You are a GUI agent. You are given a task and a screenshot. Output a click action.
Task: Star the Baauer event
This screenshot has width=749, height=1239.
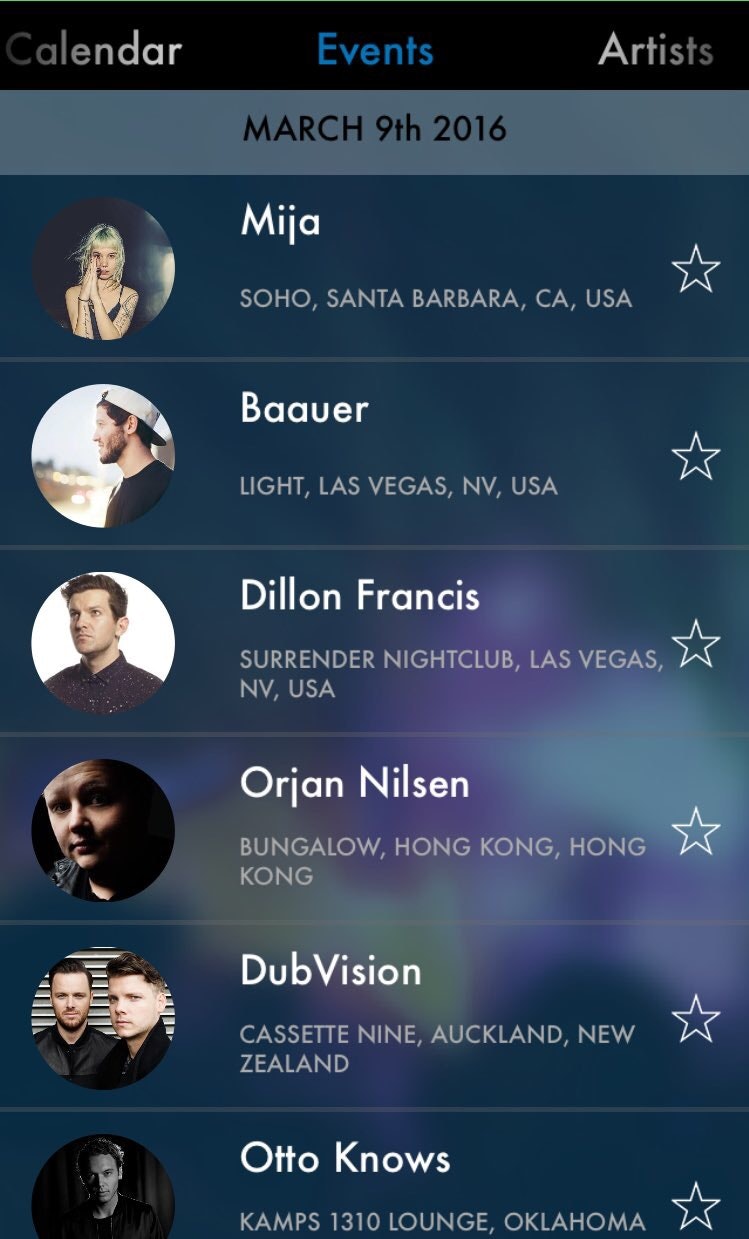(x=696, y=456)
